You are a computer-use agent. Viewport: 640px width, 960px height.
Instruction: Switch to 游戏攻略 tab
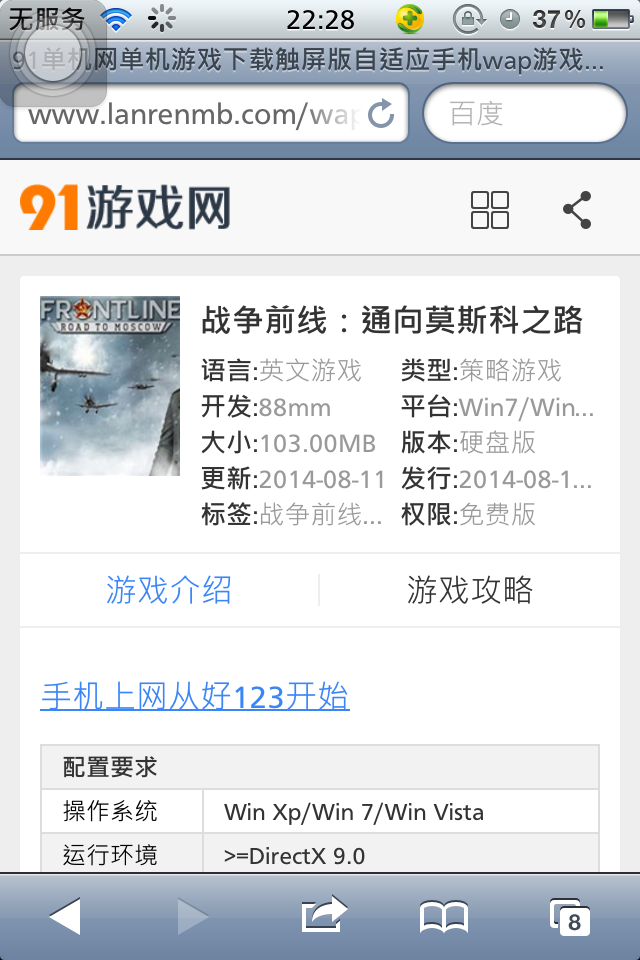click(x=470, y=590)
